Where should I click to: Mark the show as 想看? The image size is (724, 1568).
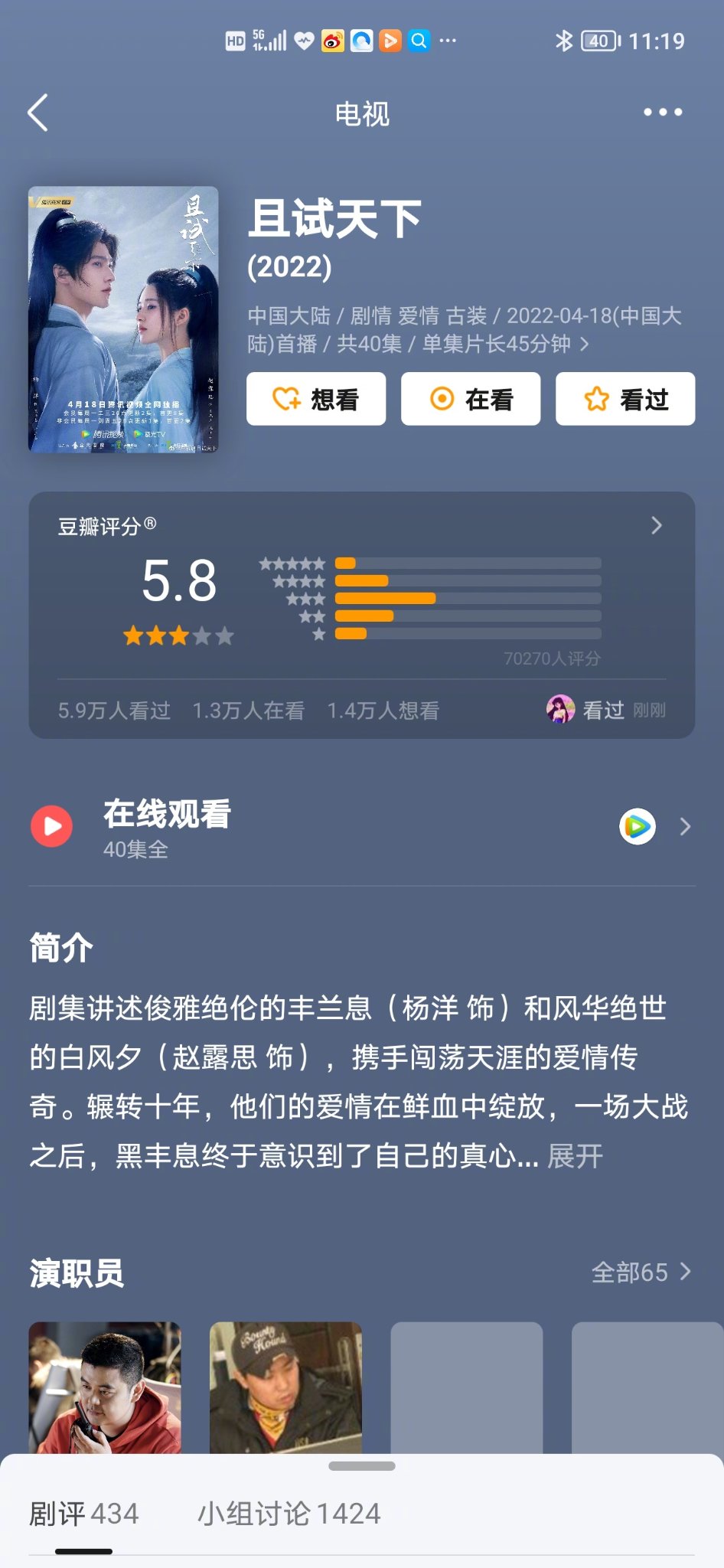pos(316,399)
